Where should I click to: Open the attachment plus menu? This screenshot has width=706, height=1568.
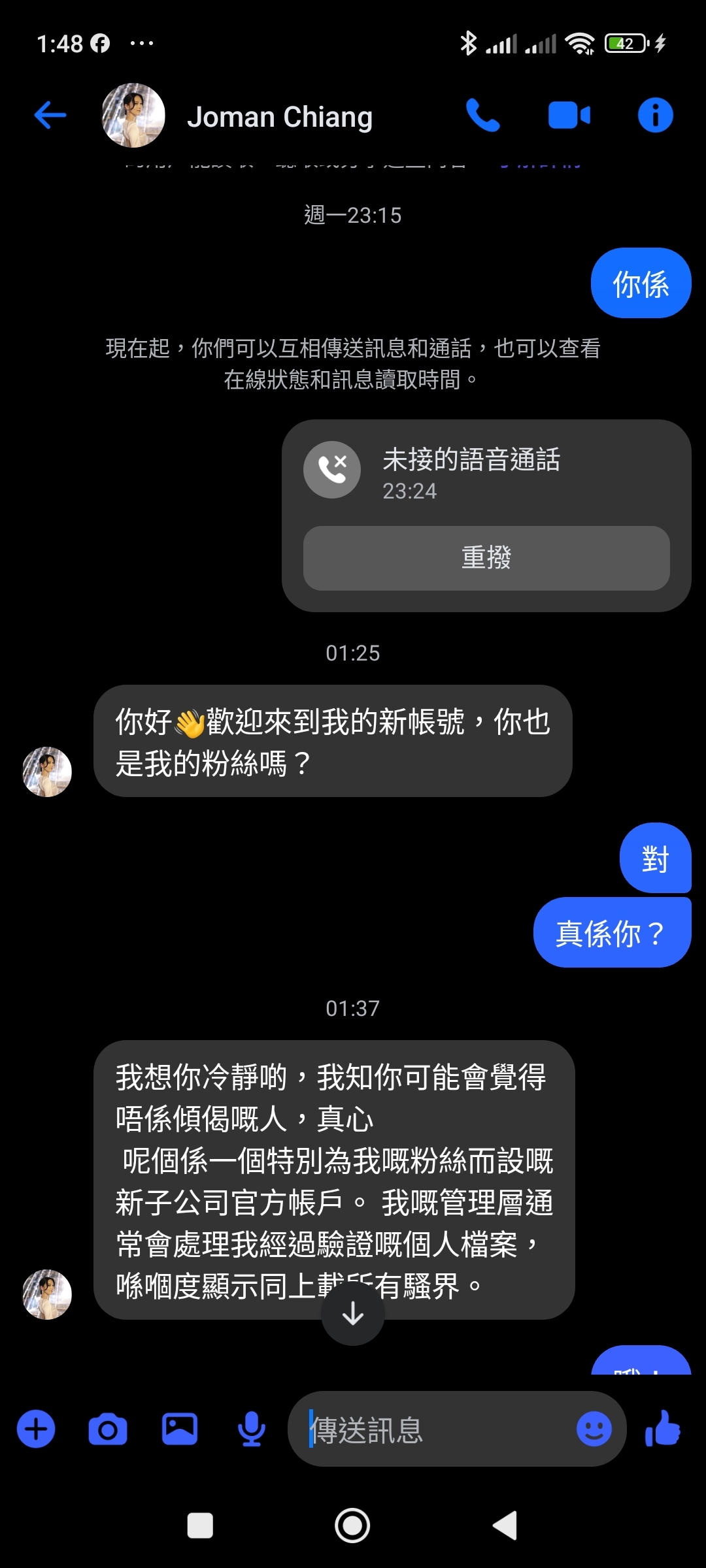click(36, 1428)
